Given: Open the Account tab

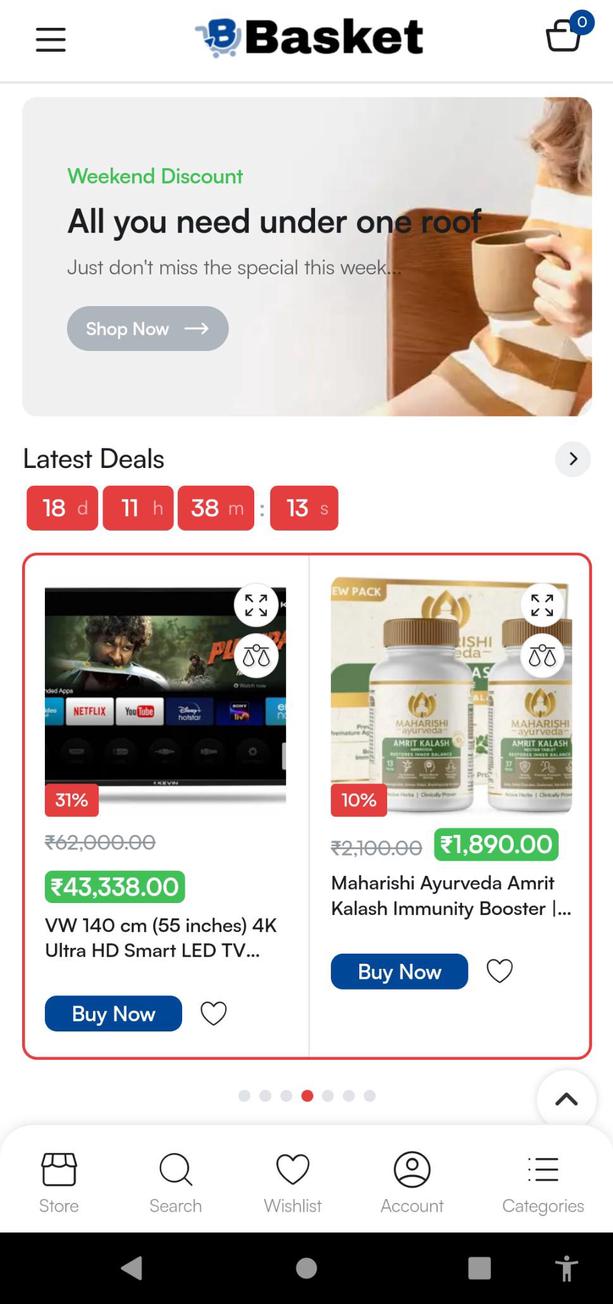Looking at the screenshot, I should [x=411, y=1181].
